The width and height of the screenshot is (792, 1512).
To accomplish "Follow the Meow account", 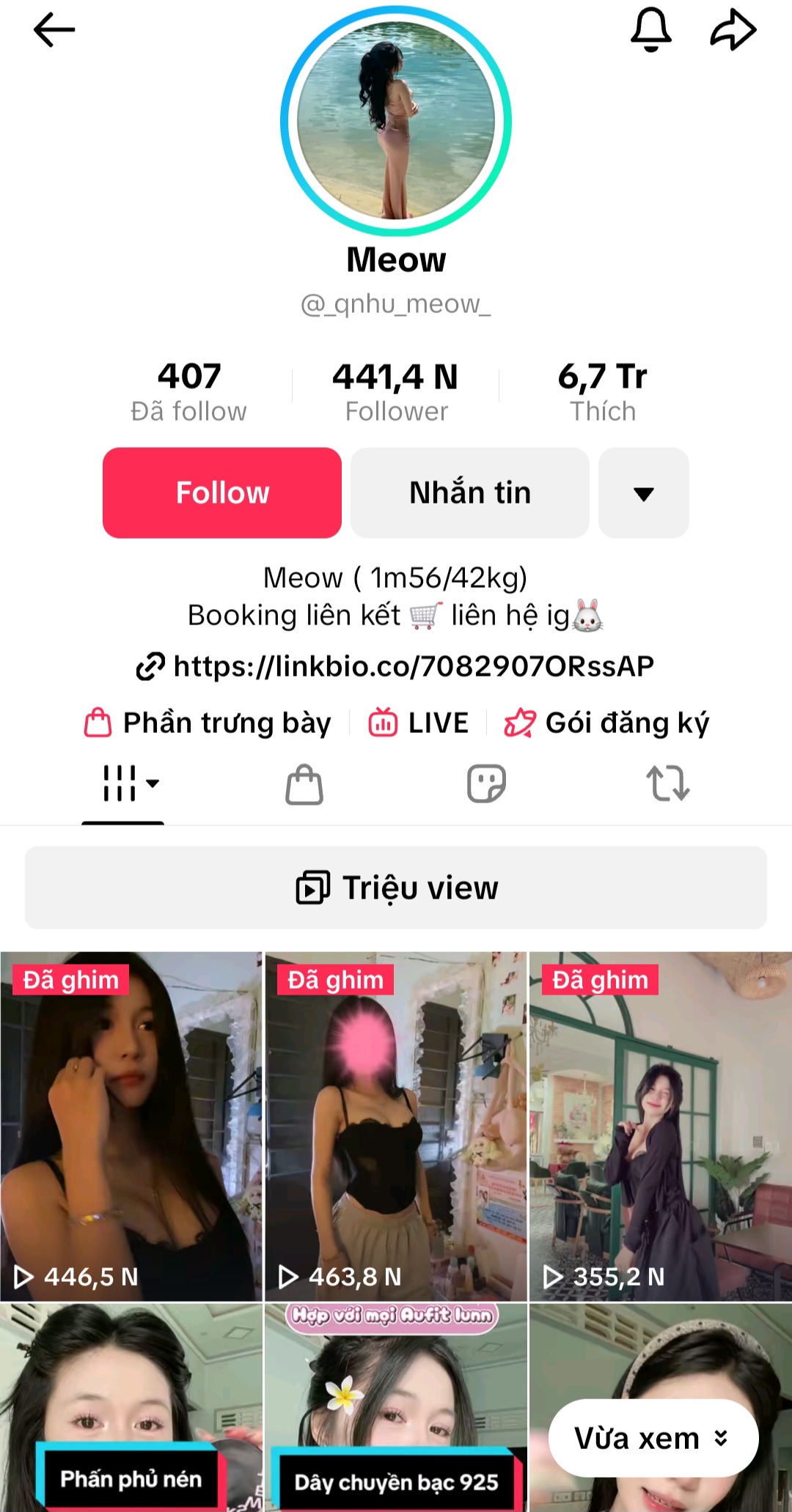I will pyautogui.click(x=222, y=493).
